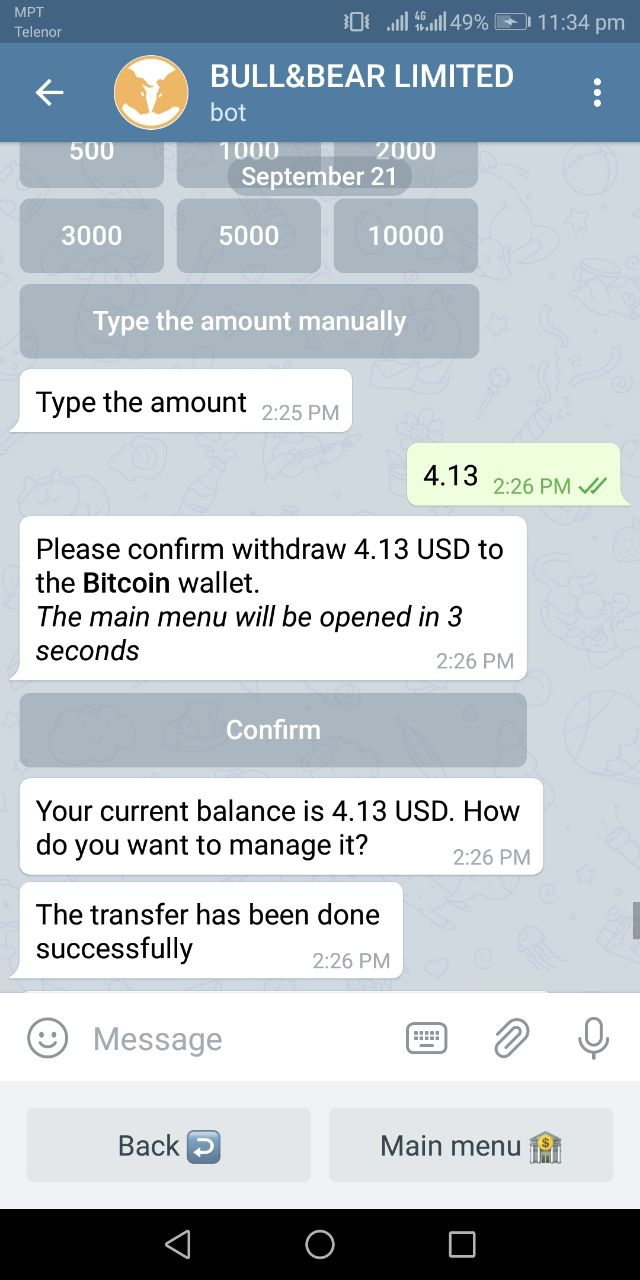Toggle the bot keyboard icon
Screen dimensions: 640x1280
pyautogui.click(x=427, y=1038)
